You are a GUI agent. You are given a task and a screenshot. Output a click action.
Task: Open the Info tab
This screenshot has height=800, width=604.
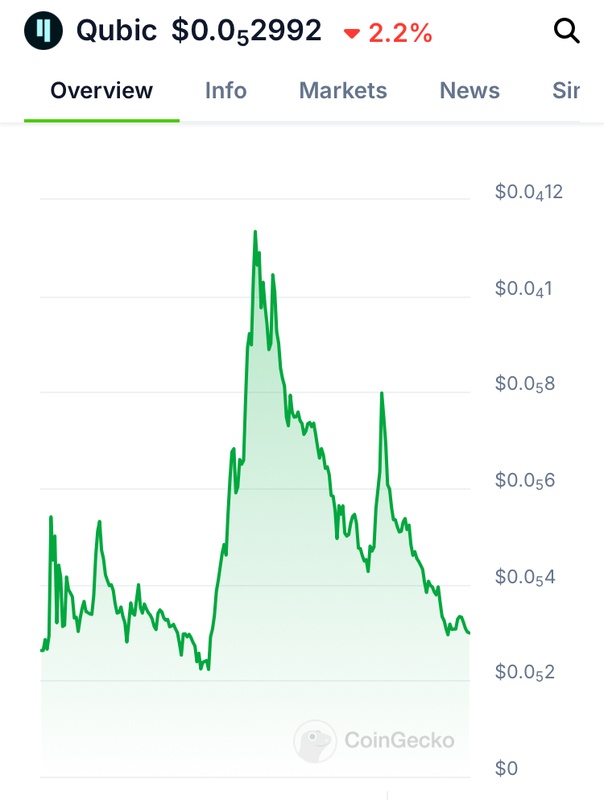[x=226, y=91]
